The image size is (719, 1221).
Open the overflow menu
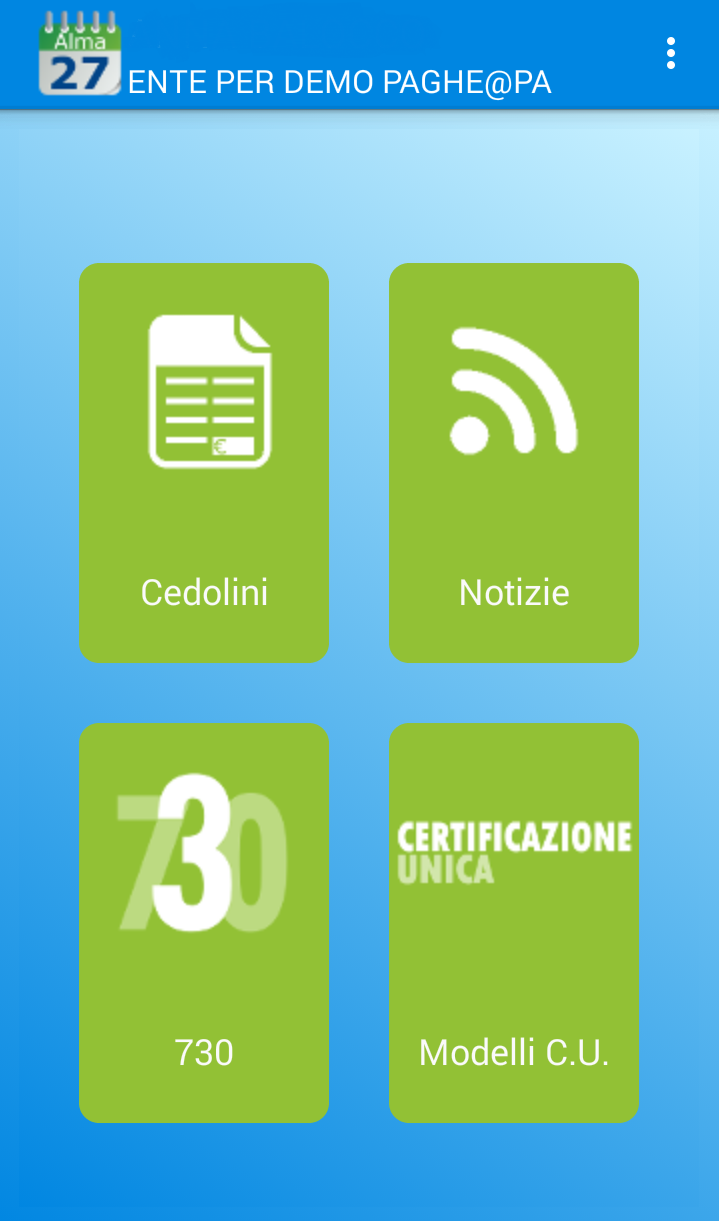pos(670,53)
